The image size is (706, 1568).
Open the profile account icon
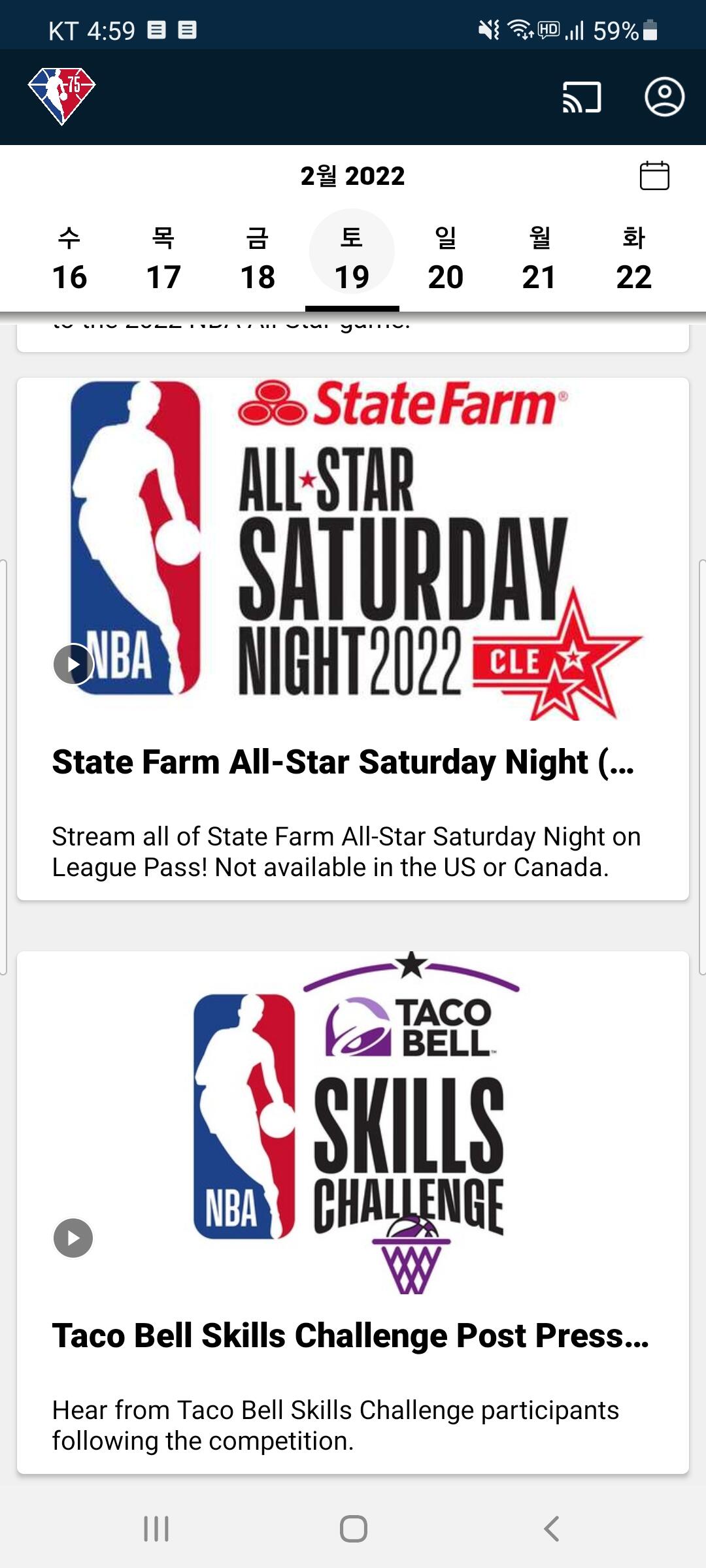[x=664, y=97]
